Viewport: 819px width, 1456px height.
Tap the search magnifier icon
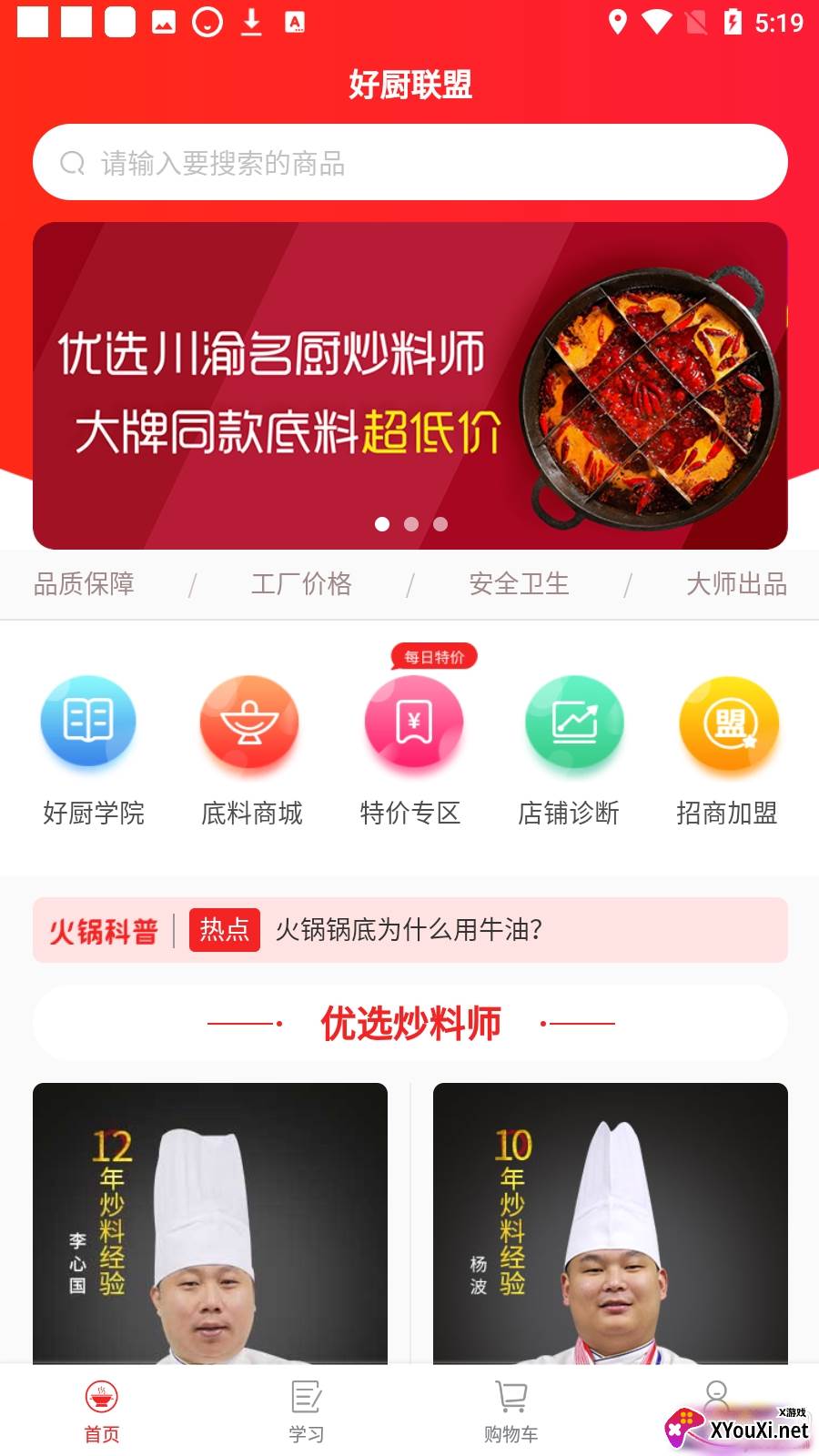point(72,162)
